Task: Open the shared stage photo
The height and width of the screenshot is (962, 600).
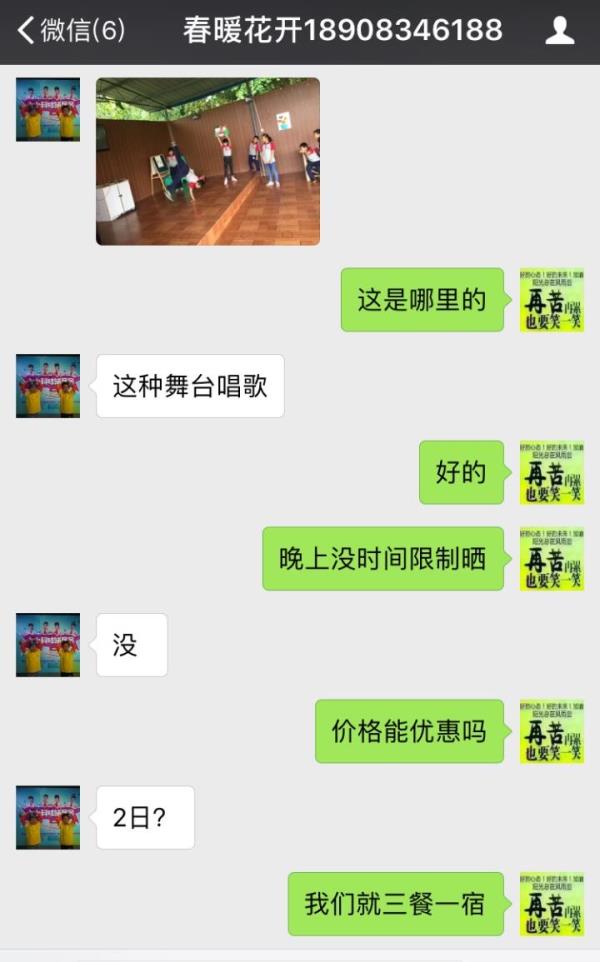Action: tap(208, 161)
